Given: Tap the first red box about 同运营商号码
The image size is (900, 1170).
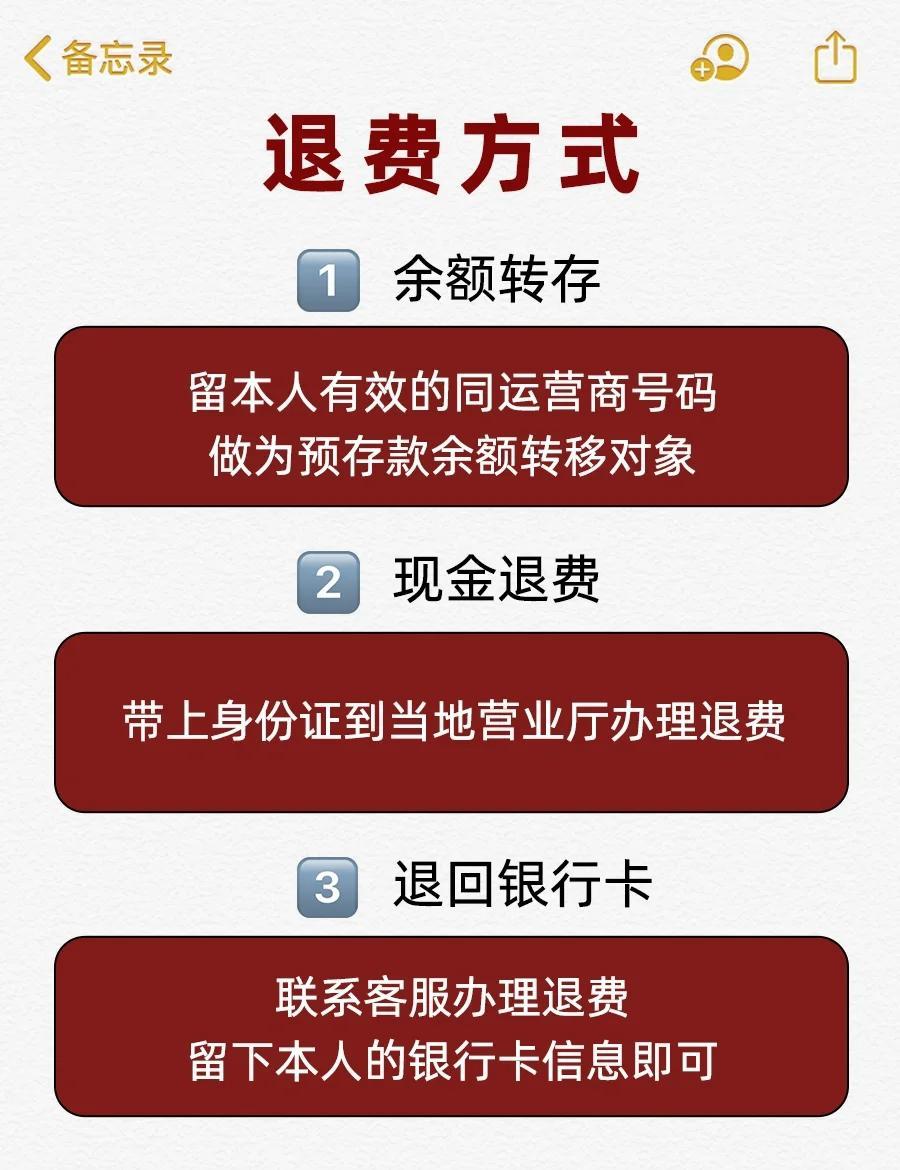Looking at the screenshot, I should click(x=450, y=415).
